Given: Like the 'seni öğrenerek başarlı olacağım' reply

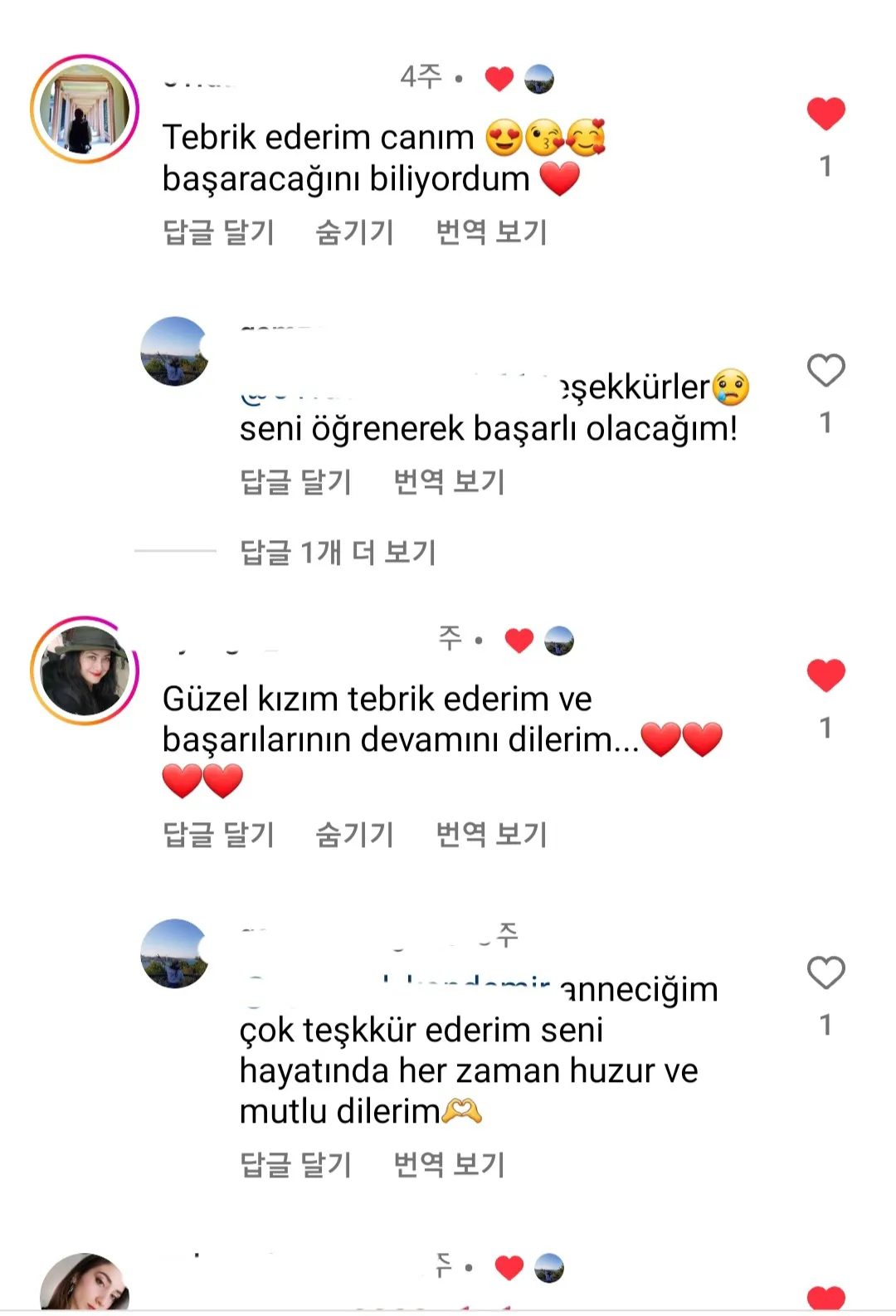Looking at the screenshot, I should 825,371.
